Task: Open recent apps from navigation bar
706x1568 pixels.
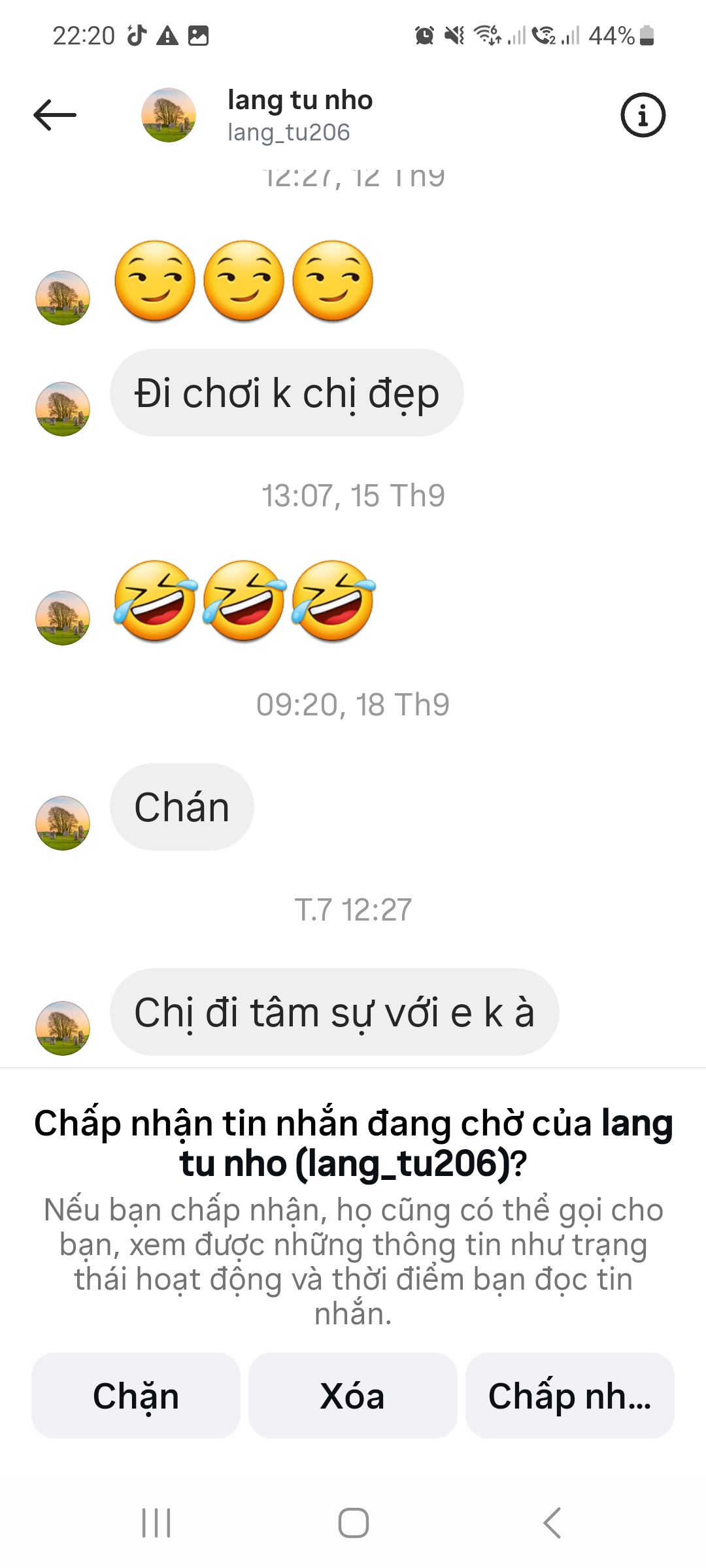Action: pyautogui.click(x=156, y=1523)
